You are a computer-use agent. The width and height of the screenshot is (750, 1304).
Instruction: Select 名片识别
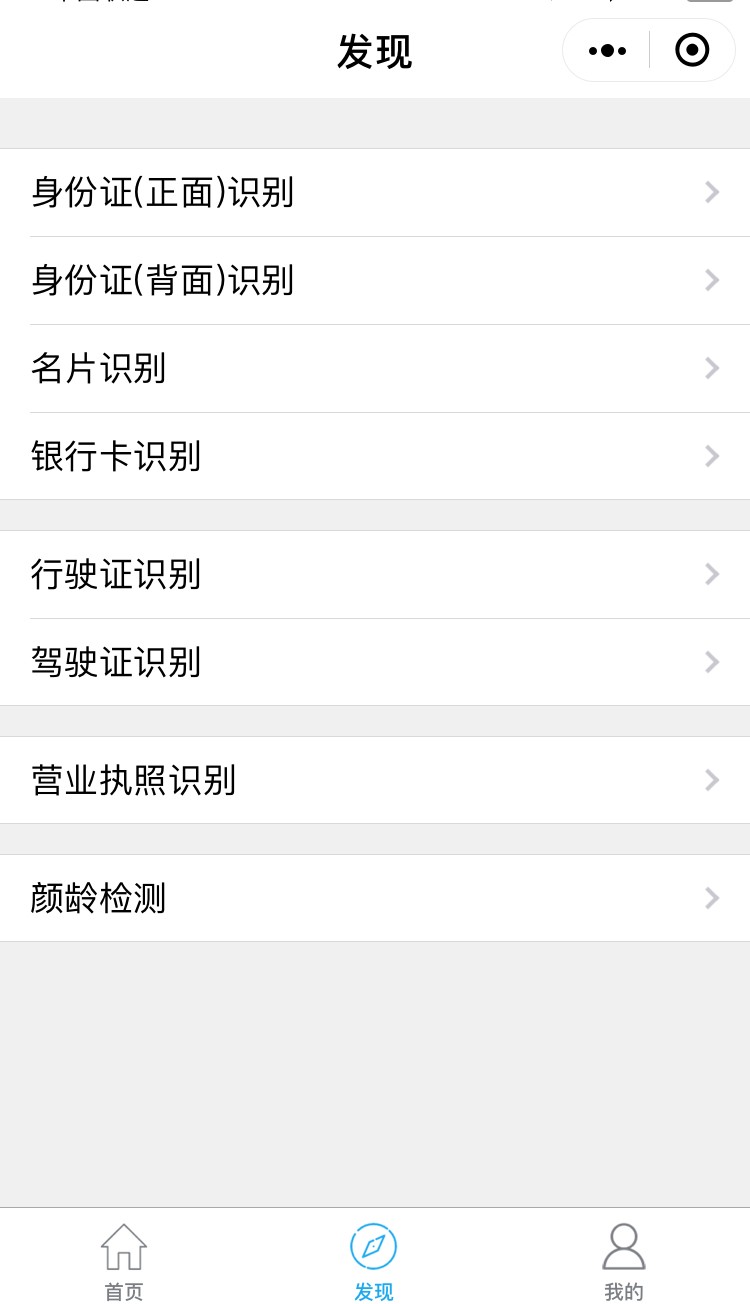pyautogui.click(x=375, y=369)
